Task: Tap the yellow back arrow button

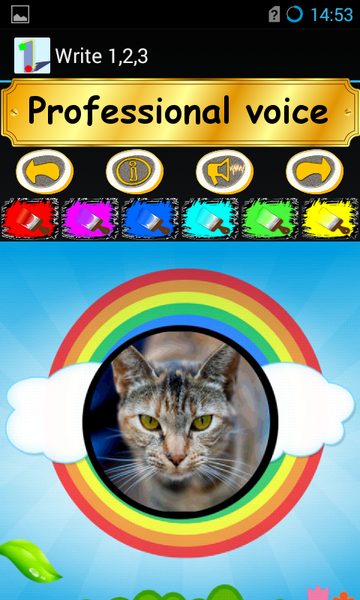Action: point(45,172)
